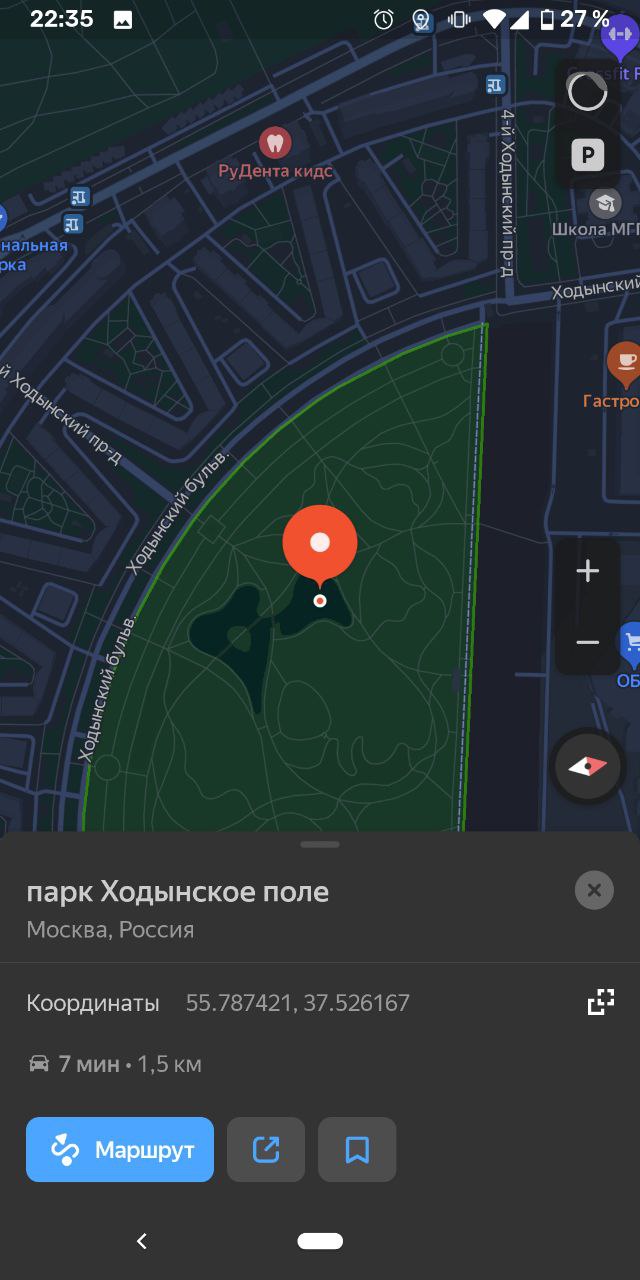Copy the coordinates with the grid icon
640x1280 pixels.
pos(600,1002)
